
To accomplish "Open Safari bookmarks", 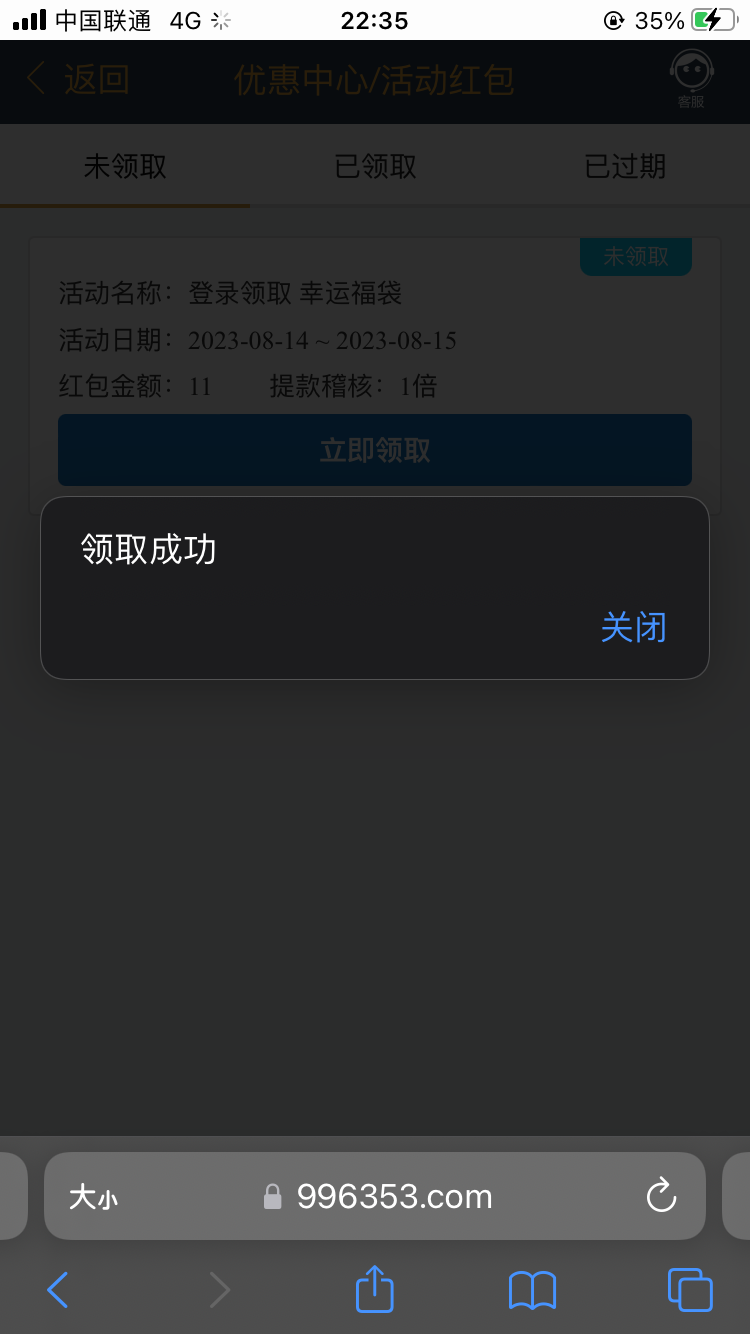I will [x=532, y=1290].
